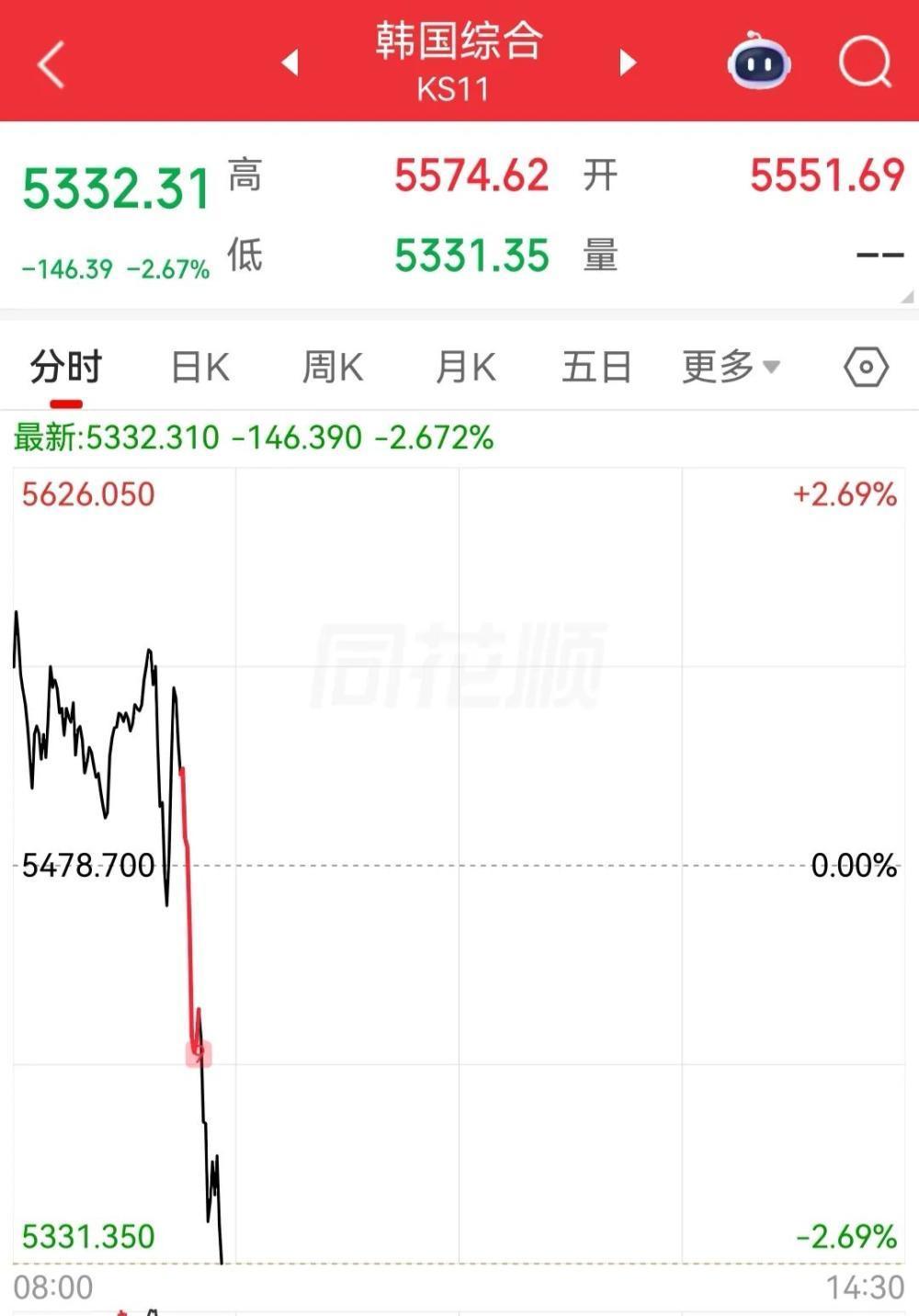
Task: Expand quote details via corner triangle
Action: 908,296
